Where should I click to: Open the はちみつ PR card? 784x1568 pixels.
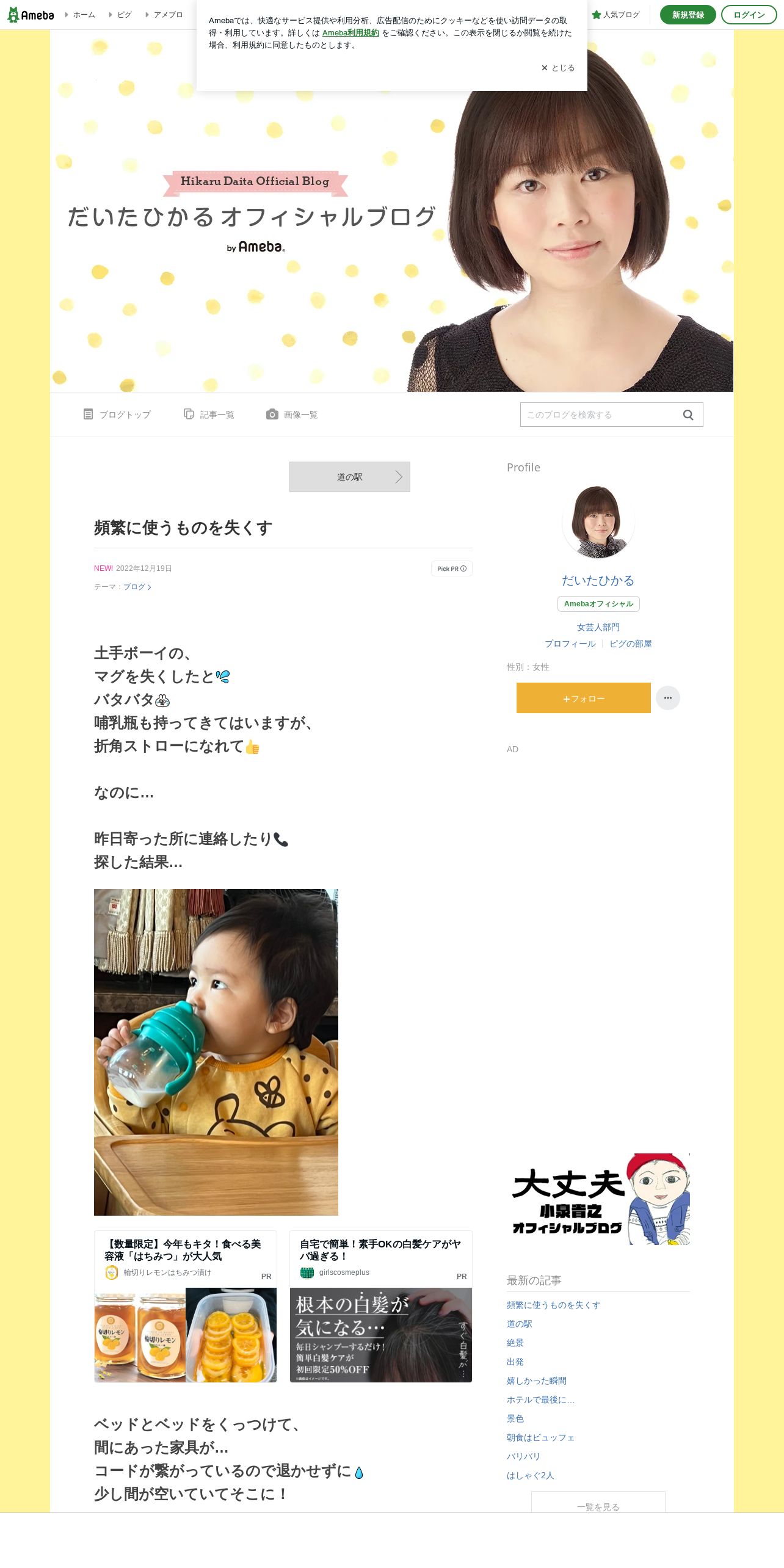(x=185, y=1306)
